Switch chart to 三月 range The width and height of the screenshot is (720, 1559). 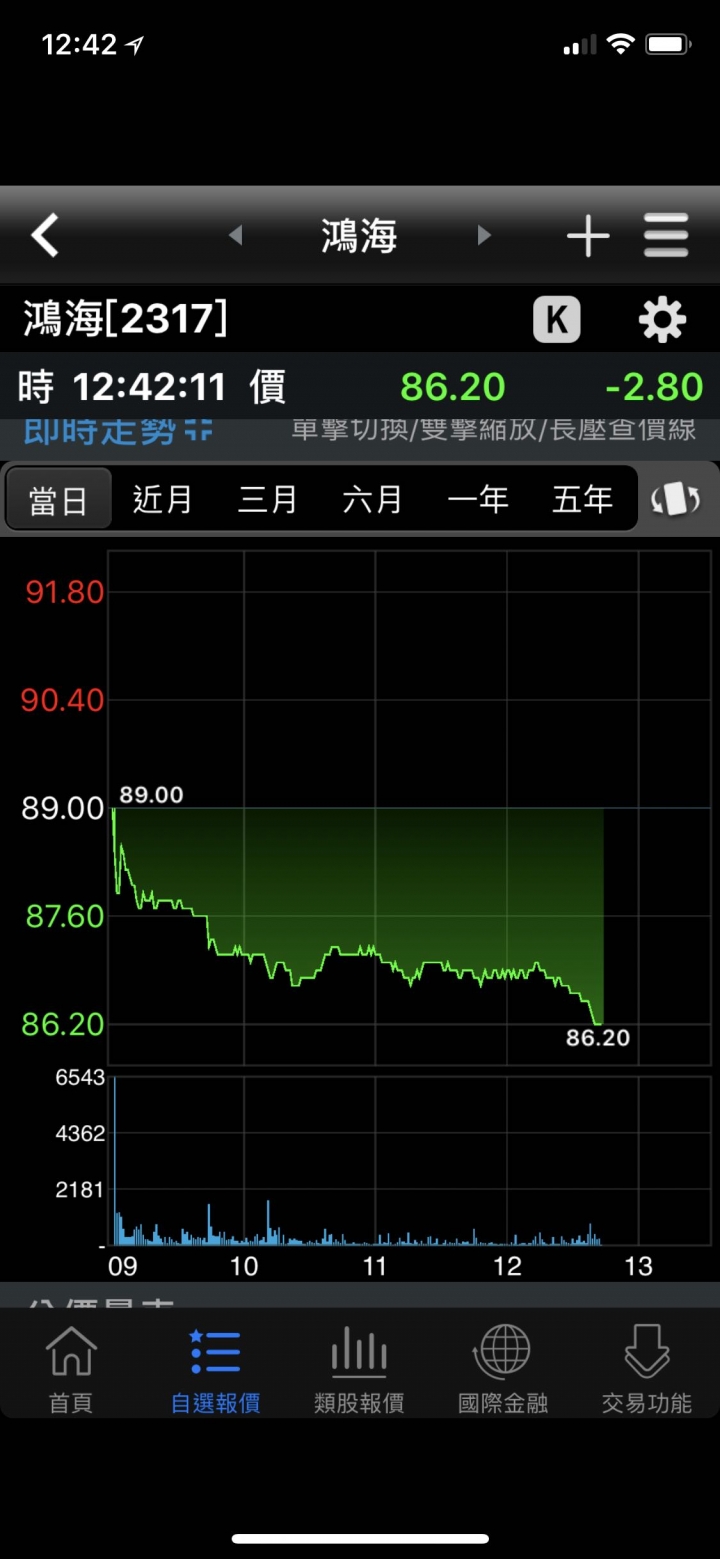(x=267, y=498)
